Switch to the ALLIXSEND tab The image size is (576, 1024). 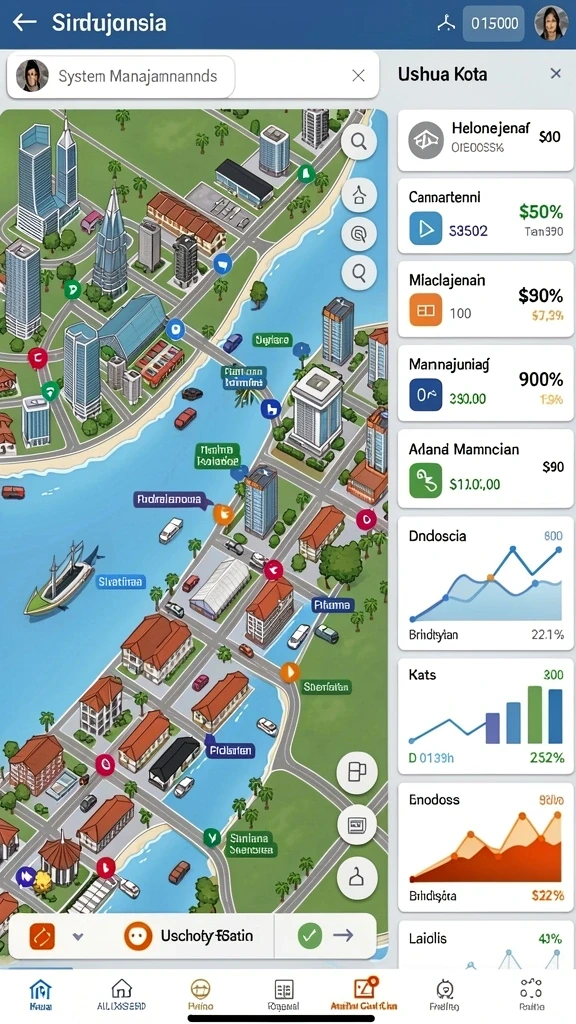coord(121,995)
